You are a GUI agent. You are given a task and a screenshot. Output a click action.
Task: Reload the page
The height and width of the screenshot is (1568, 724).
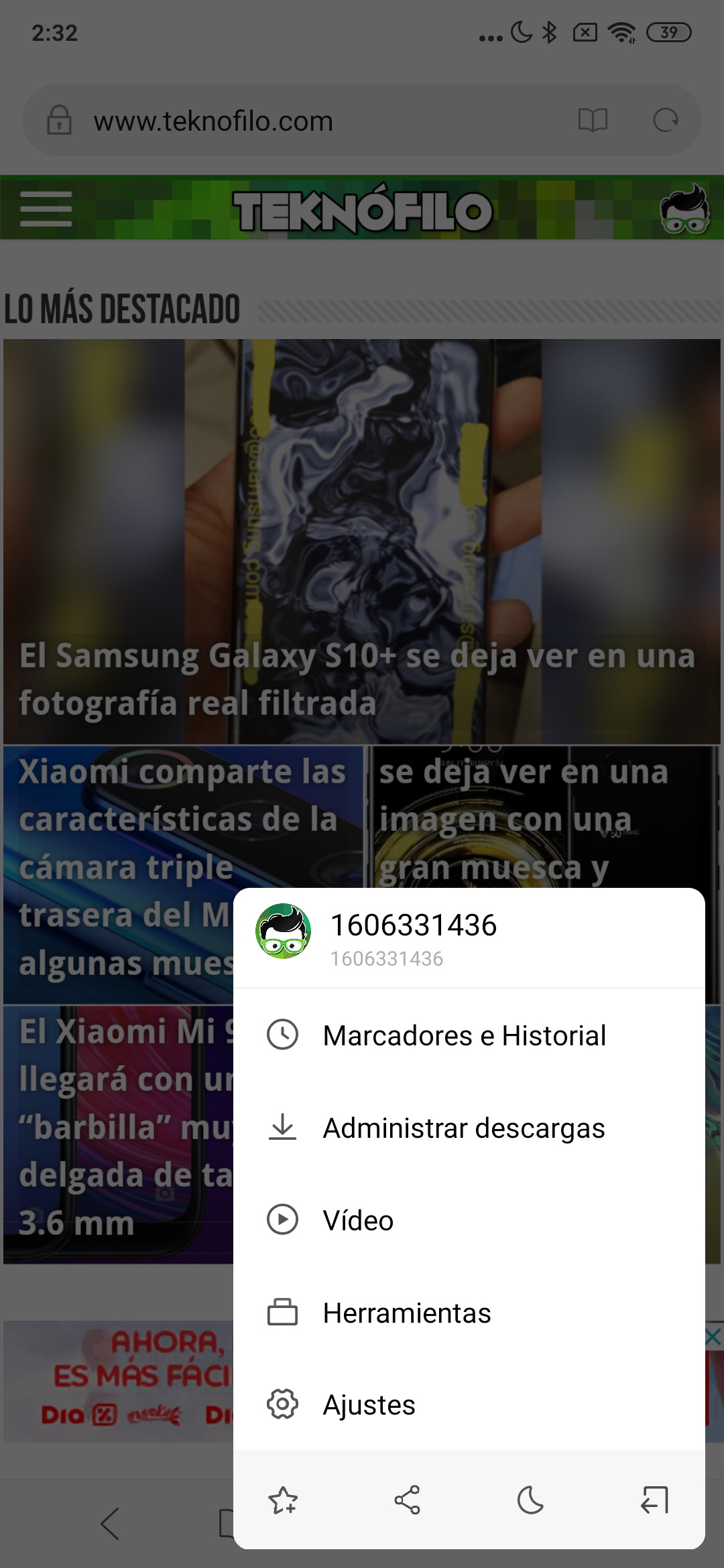(x=665, y=121)
